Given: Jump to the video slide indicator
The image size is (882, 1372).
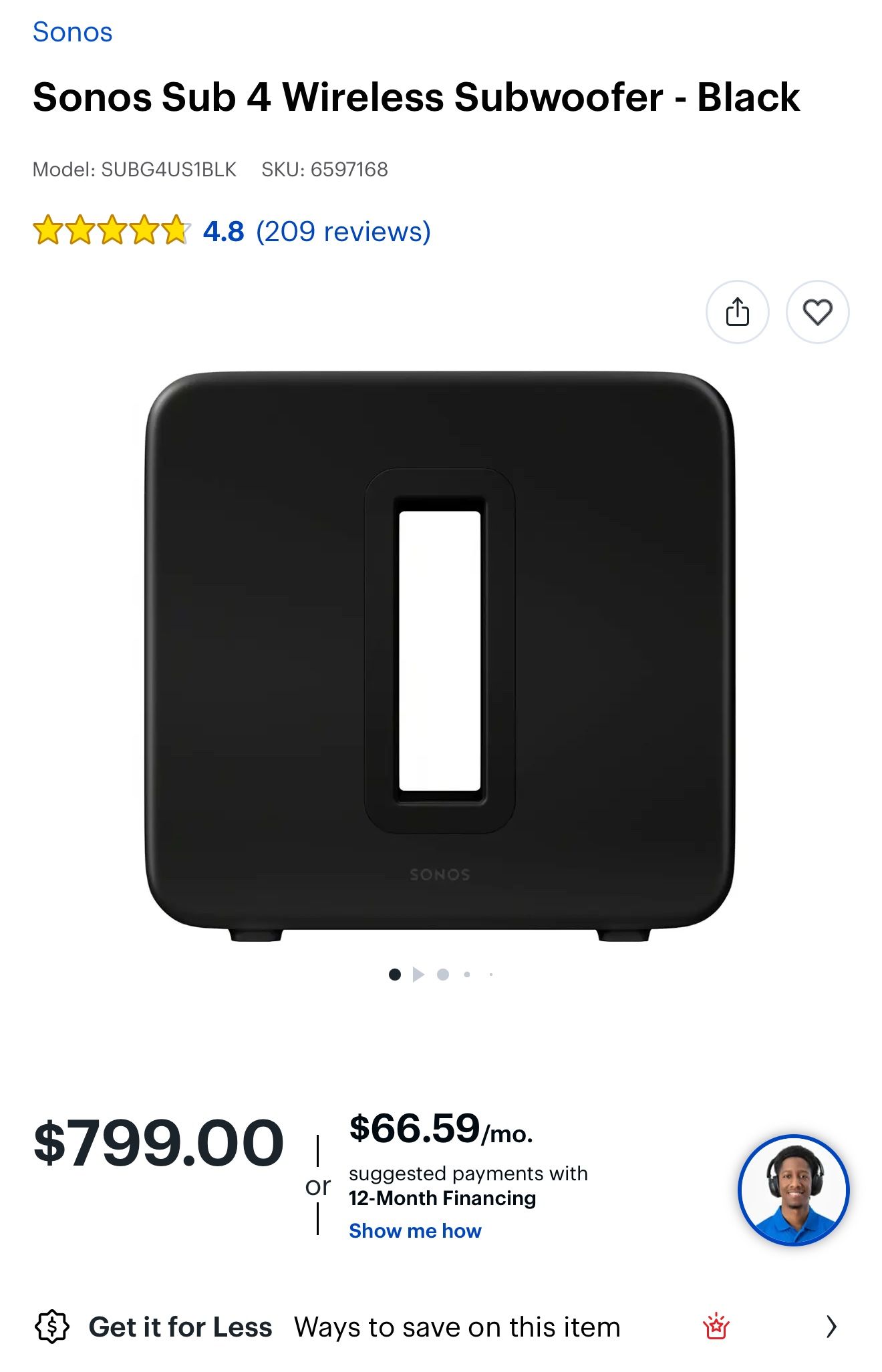Looking at the screenshot, I should pyautogui.click(x=419, y=975).
